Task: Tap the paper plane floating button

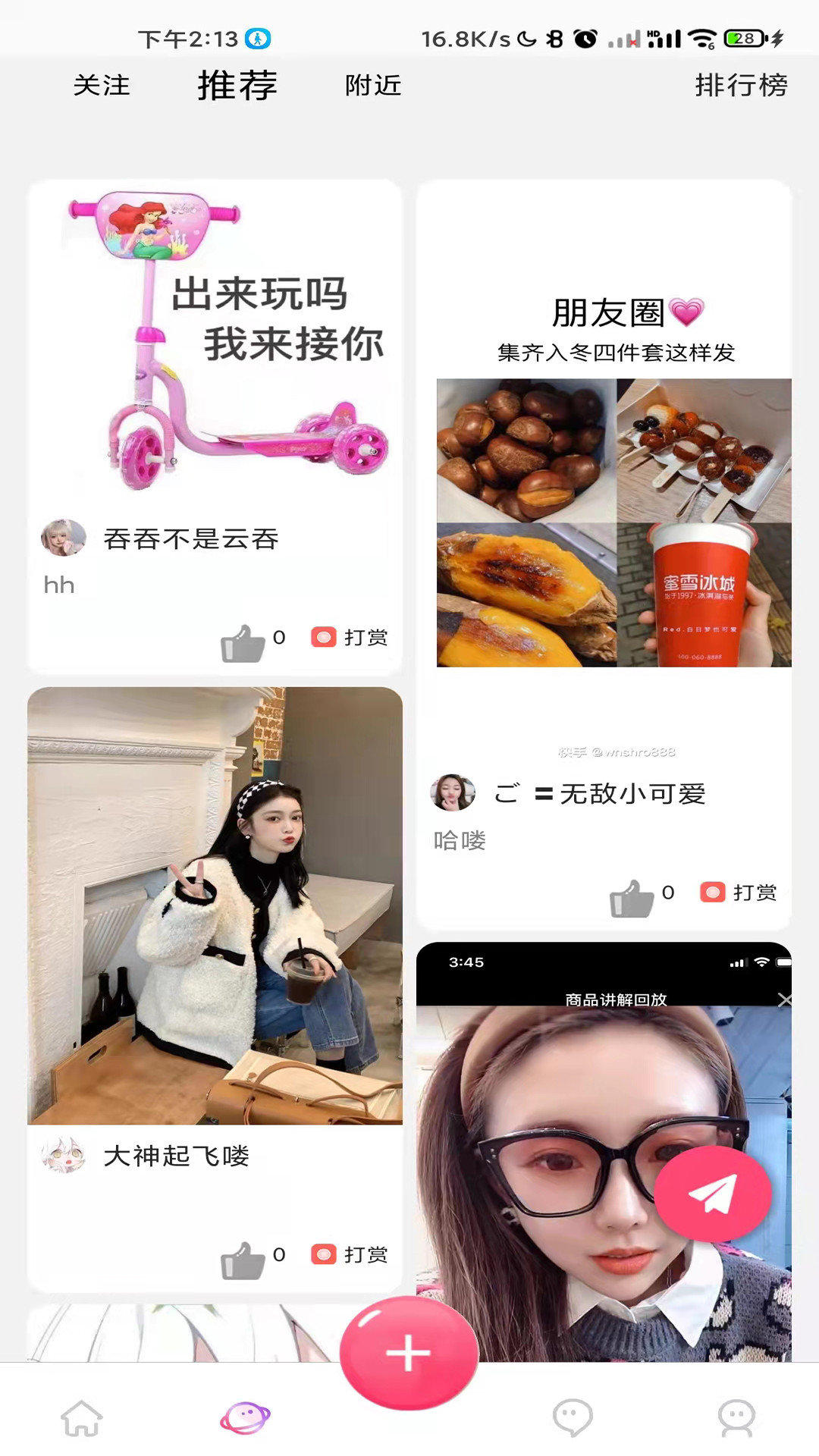Action: pyautogui.click(x=712, y=1194)
